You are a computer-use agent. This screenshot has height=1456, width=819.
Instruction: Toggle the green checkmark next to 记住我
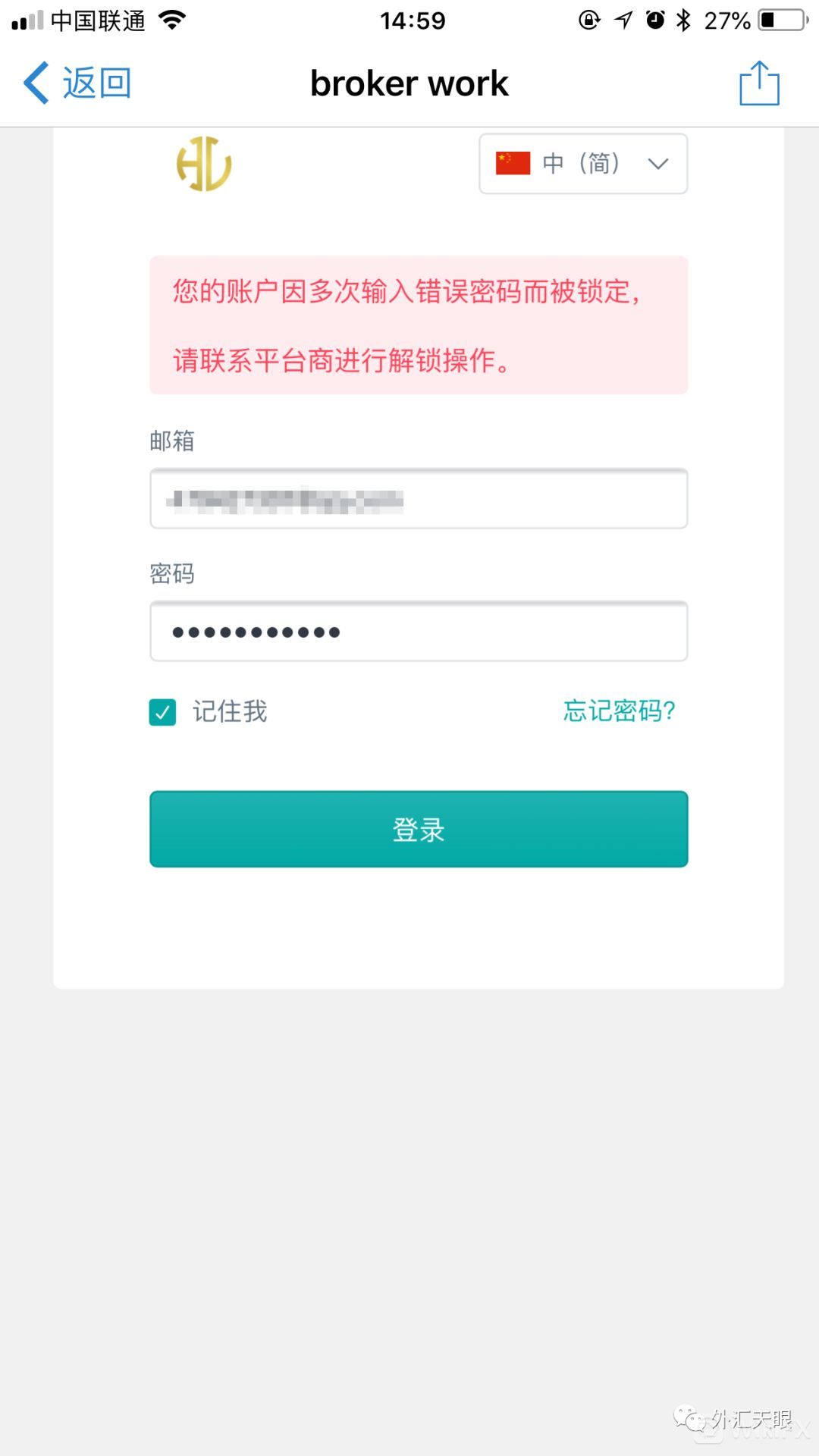point(162,711)
